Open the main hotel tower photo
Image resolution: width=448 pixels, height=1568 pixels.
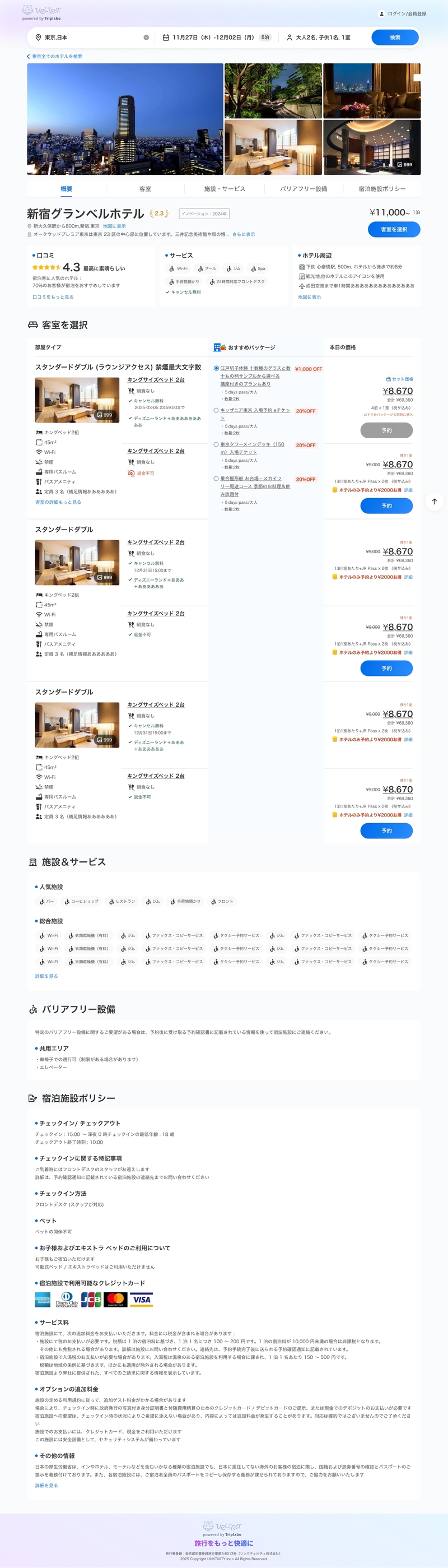[x=125, y=119]
